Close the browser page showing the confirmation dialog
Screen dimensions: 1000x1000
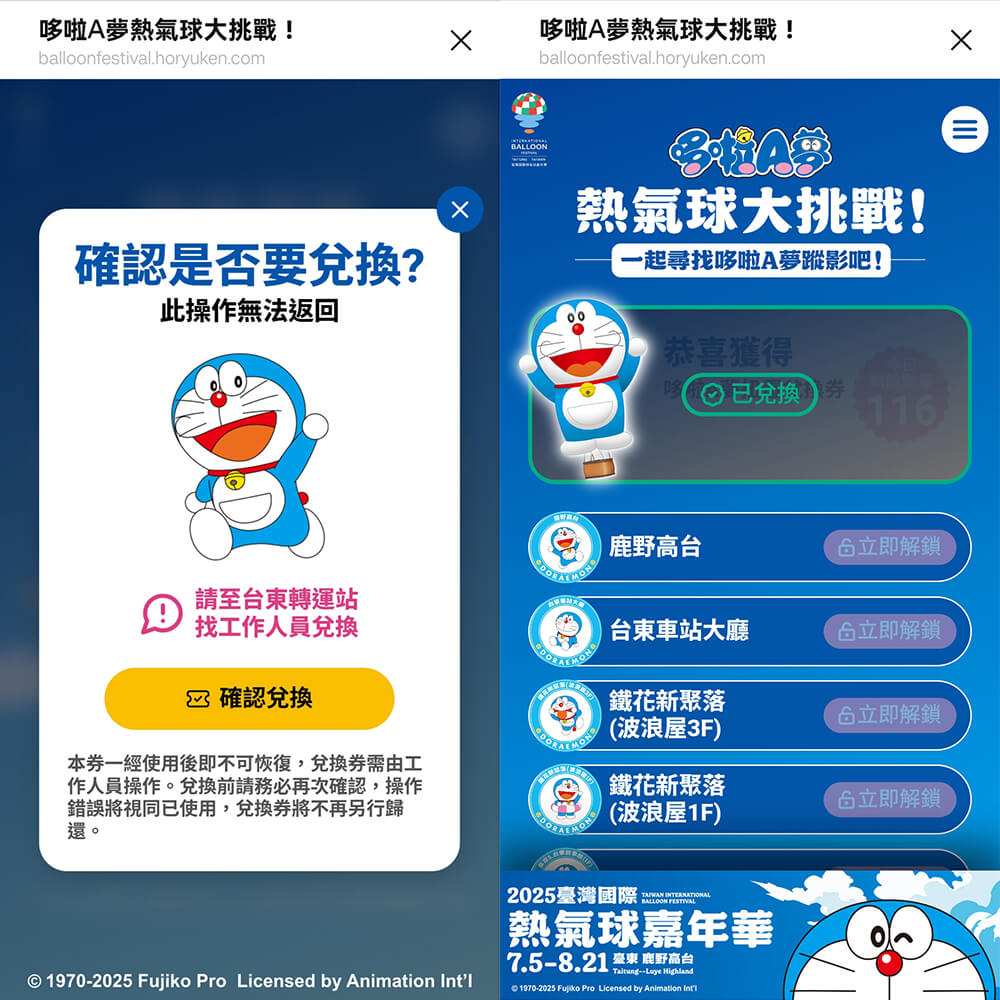coord(461,40)
